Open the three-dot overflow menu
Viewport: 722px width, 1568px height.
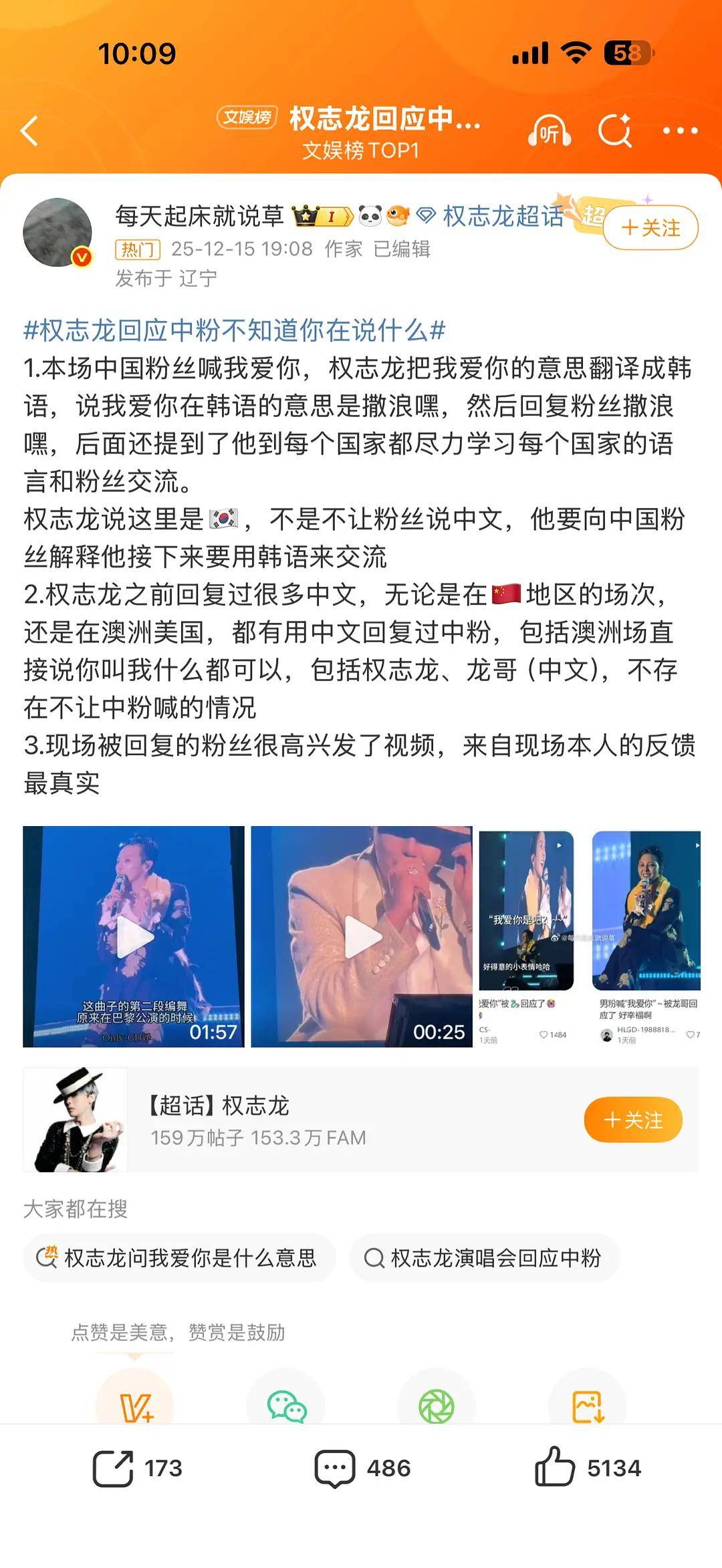tap(680, 131)
